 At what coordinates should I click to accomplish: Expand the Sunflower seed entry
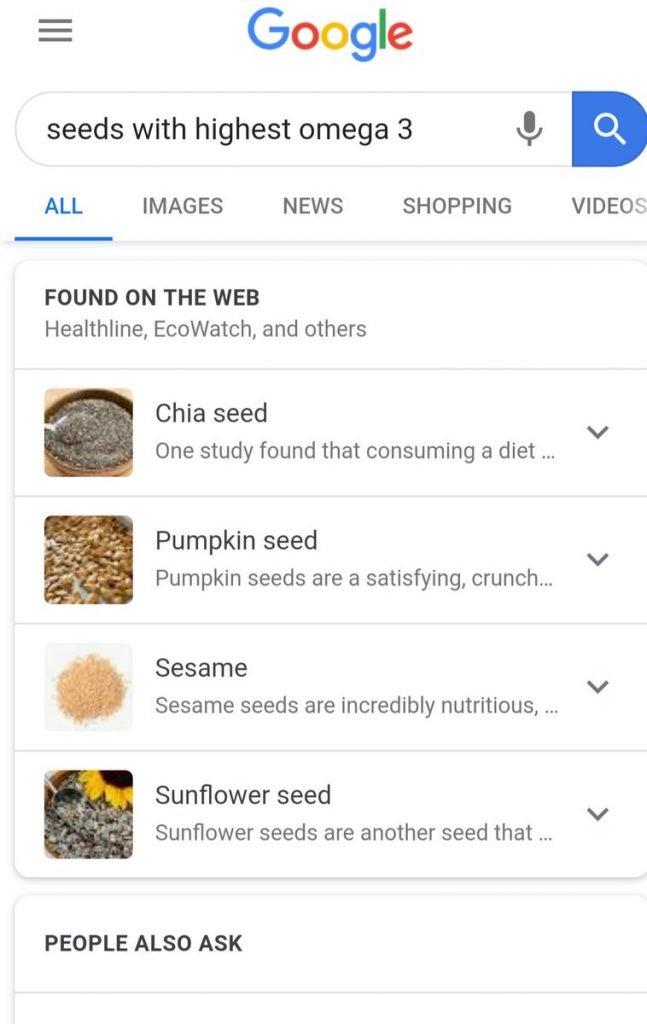coord(597,813)
